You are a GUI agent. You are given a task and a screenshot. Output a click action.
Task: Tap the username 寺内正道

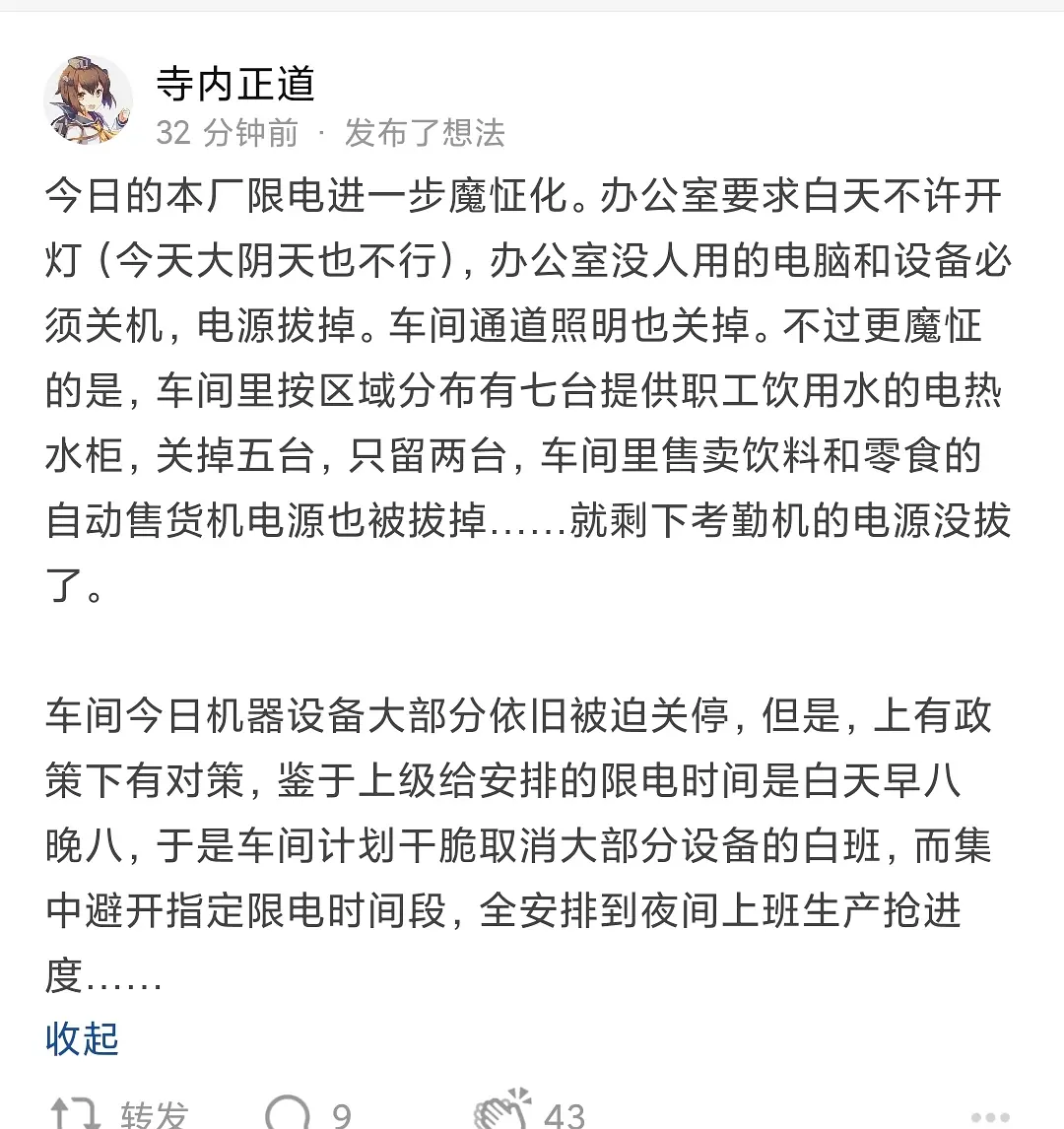pos(234,85)
